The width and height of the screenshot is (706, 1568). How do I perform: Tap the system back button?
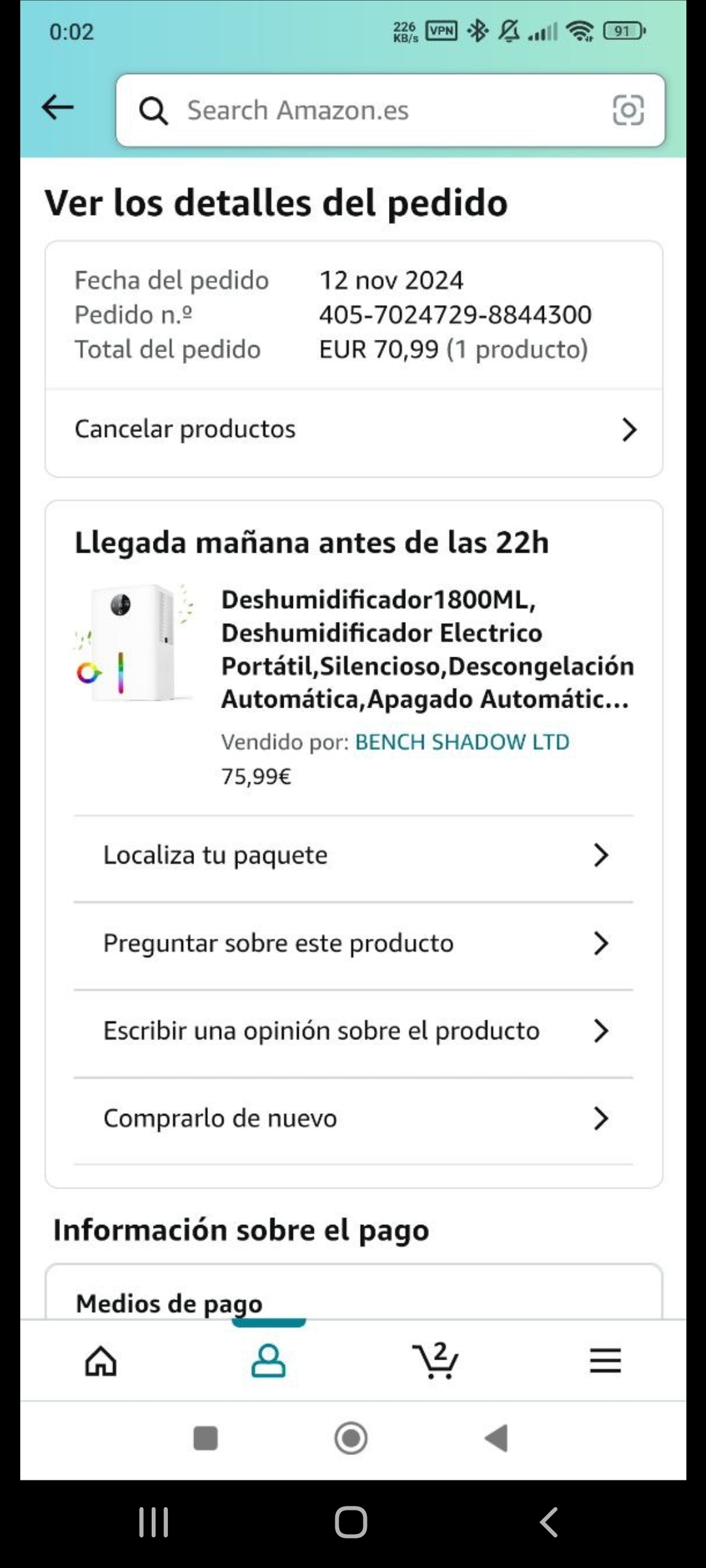pos(549,1522)
